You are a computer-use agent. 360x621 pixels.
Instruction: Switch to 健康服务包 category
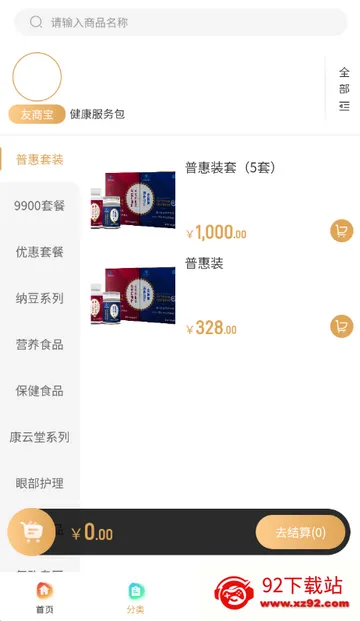(97, 114)
